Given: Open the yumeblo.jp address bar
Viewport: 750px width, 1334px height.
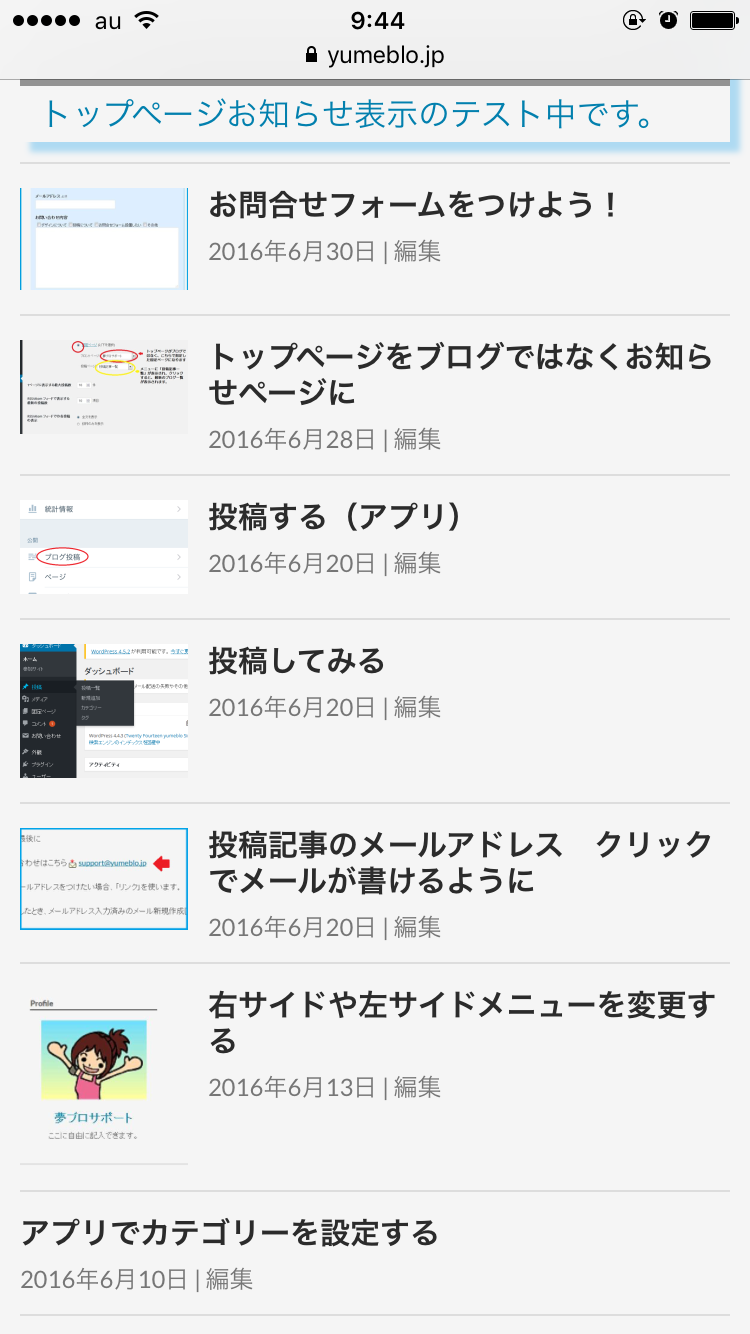Looking at the screenshot, I should point(375,55).
